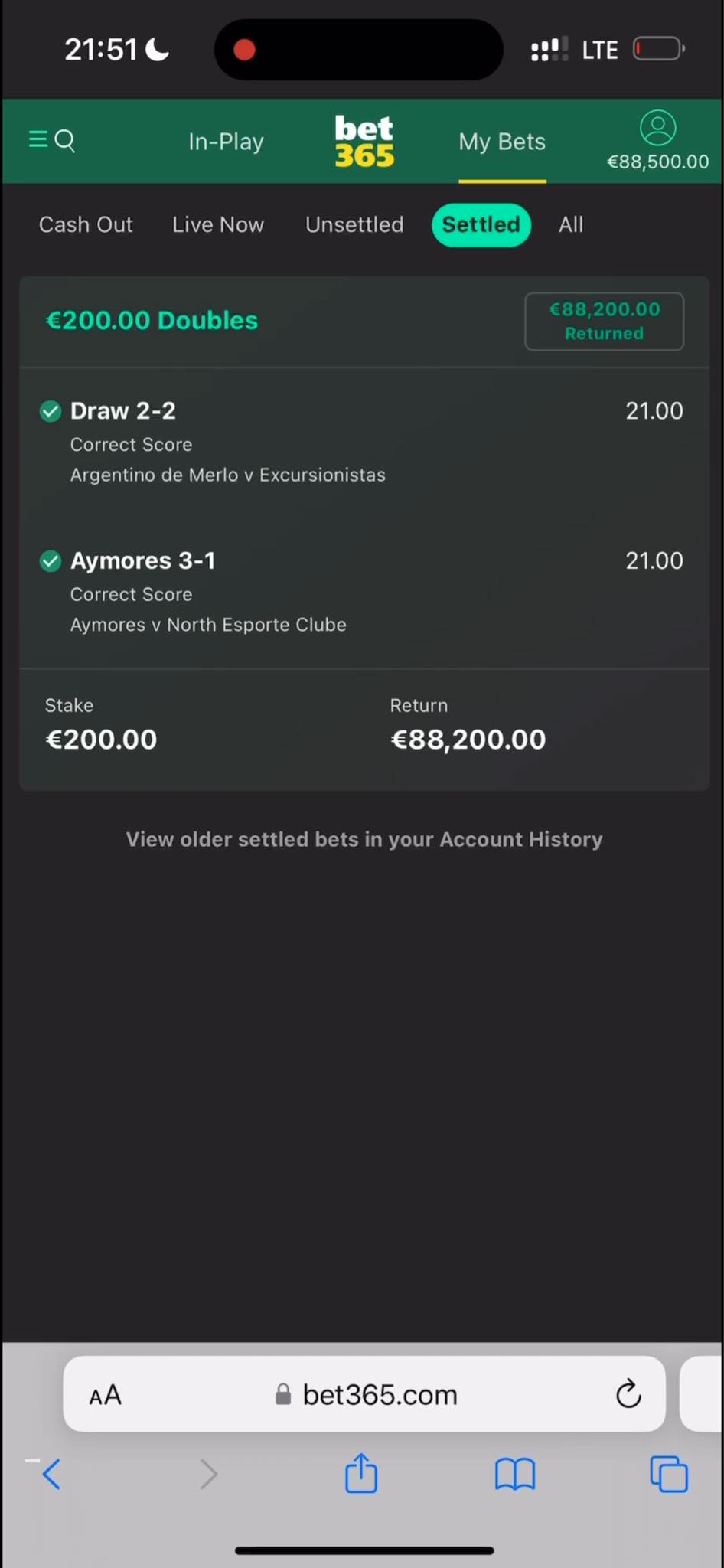Go back in Safari
The width and height of the screenshot is (724, 1568).
[51, 1474]
